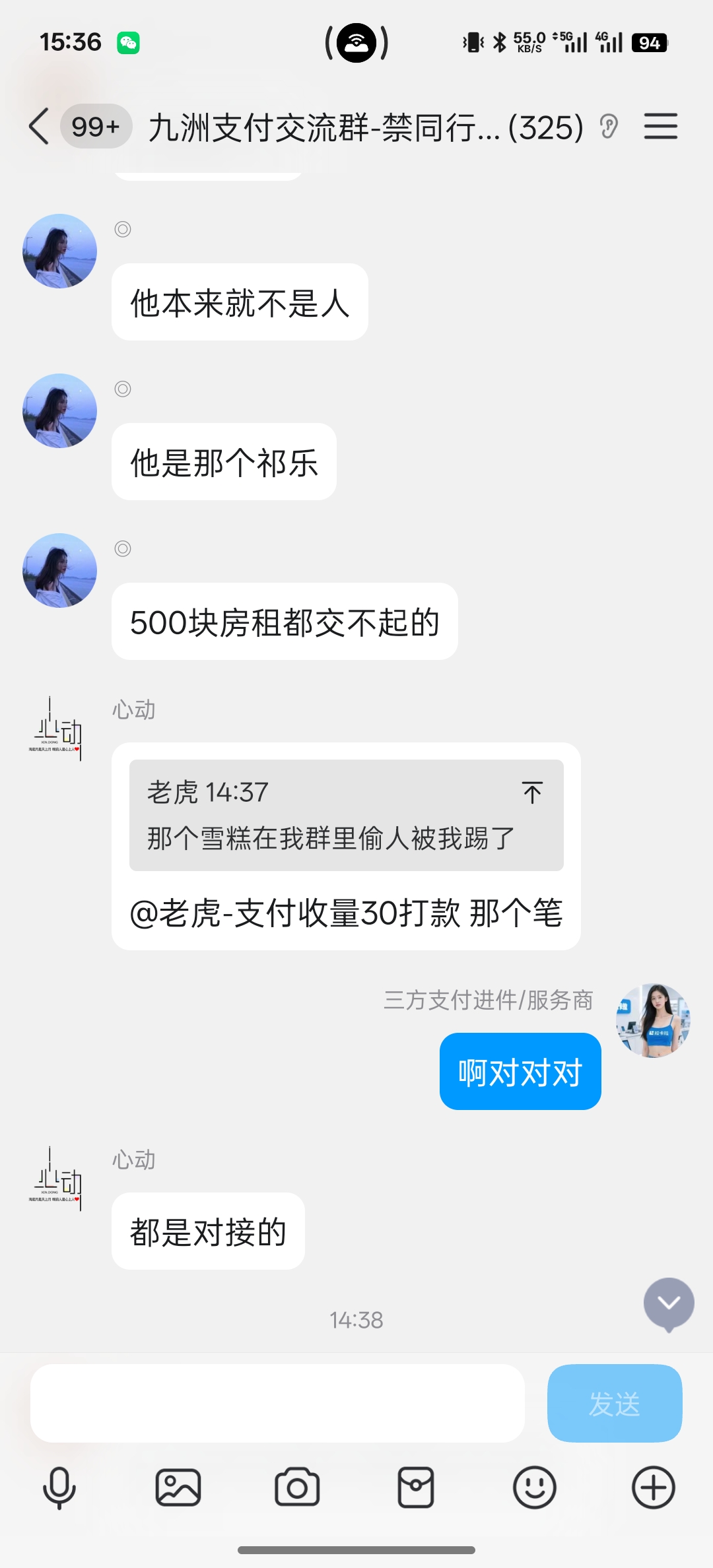The image size is (713, 1568).
Task: Go back to the chat list
Action: 39,127
